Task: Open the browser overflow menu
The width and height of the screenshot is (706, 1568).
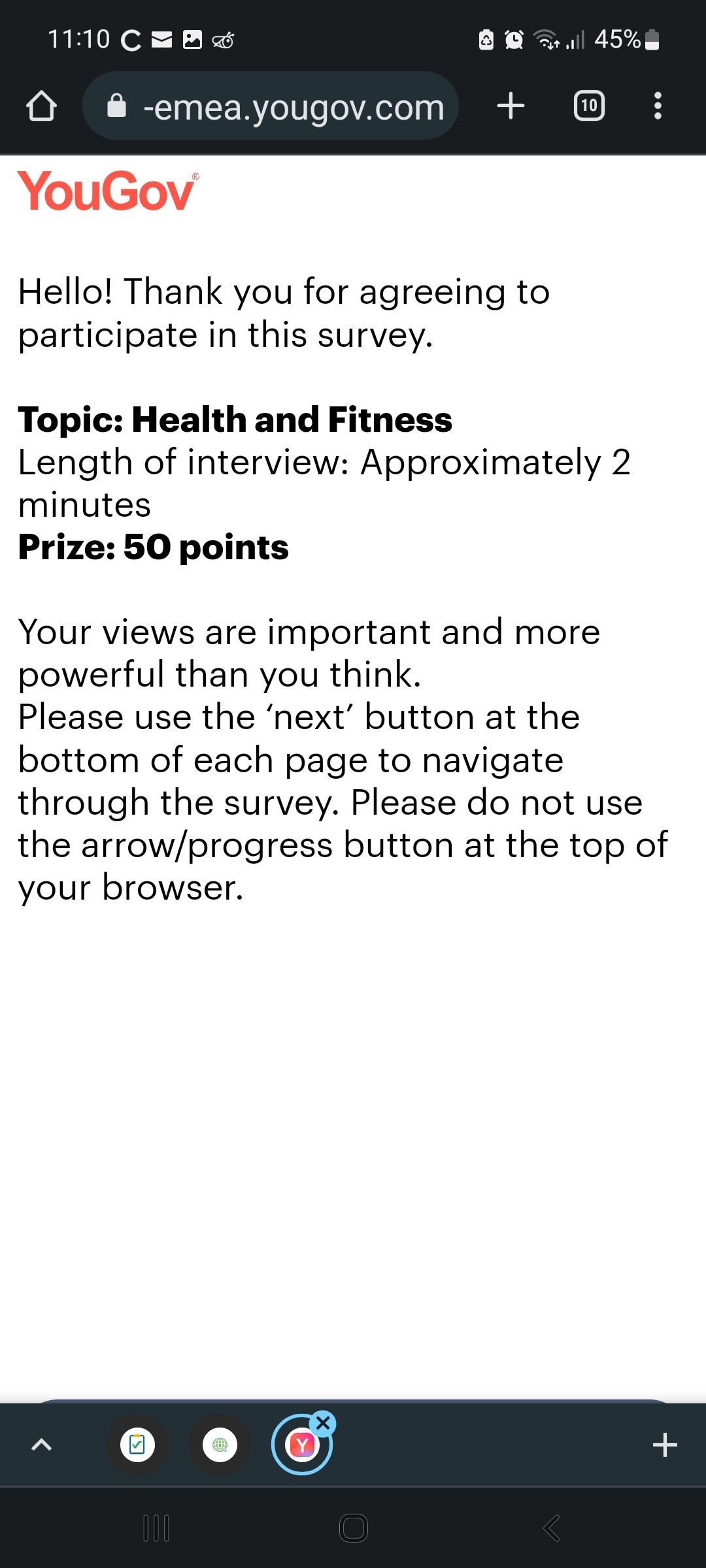Action: 658,106
